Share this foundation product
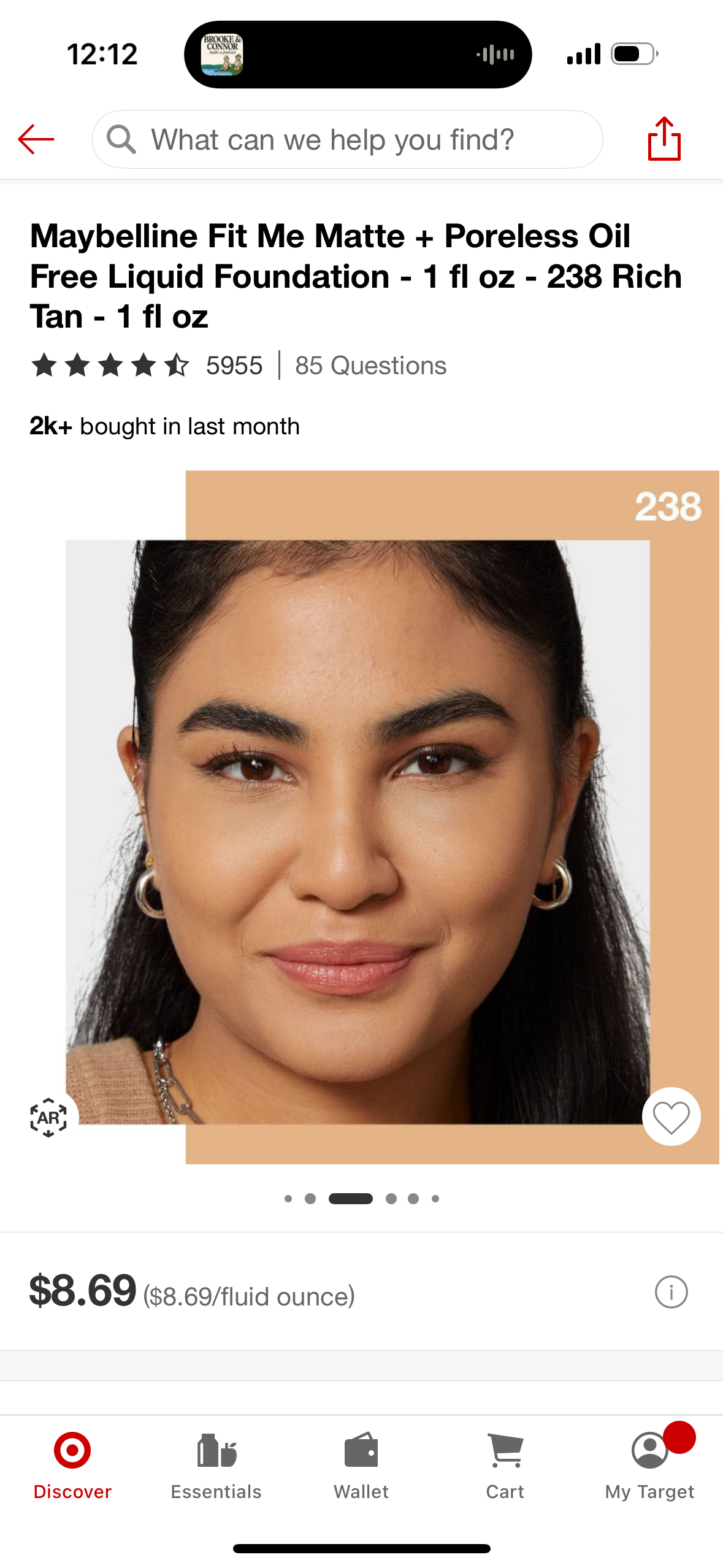The height and width of the screenshot is (1568, 723). point(664,140)
